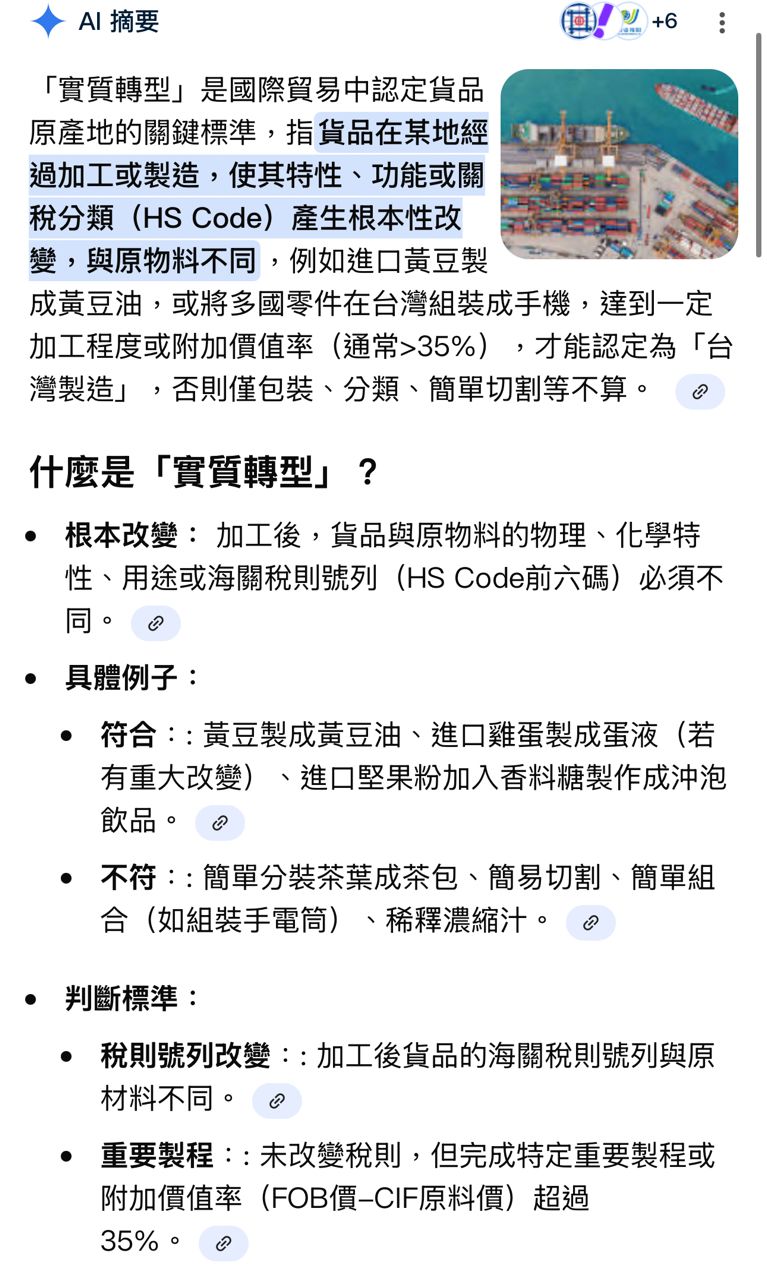Open source link after 重要製程 item
Viewport: 767px width, 1280px height.
point(223,1243)
